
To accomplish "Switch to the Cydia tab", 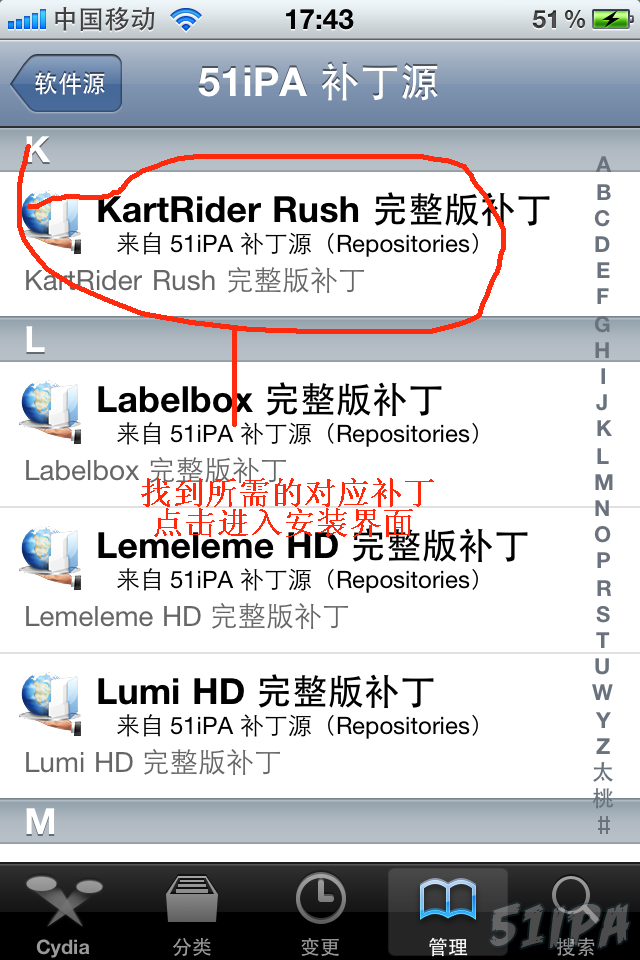I will tap(63, 913).
